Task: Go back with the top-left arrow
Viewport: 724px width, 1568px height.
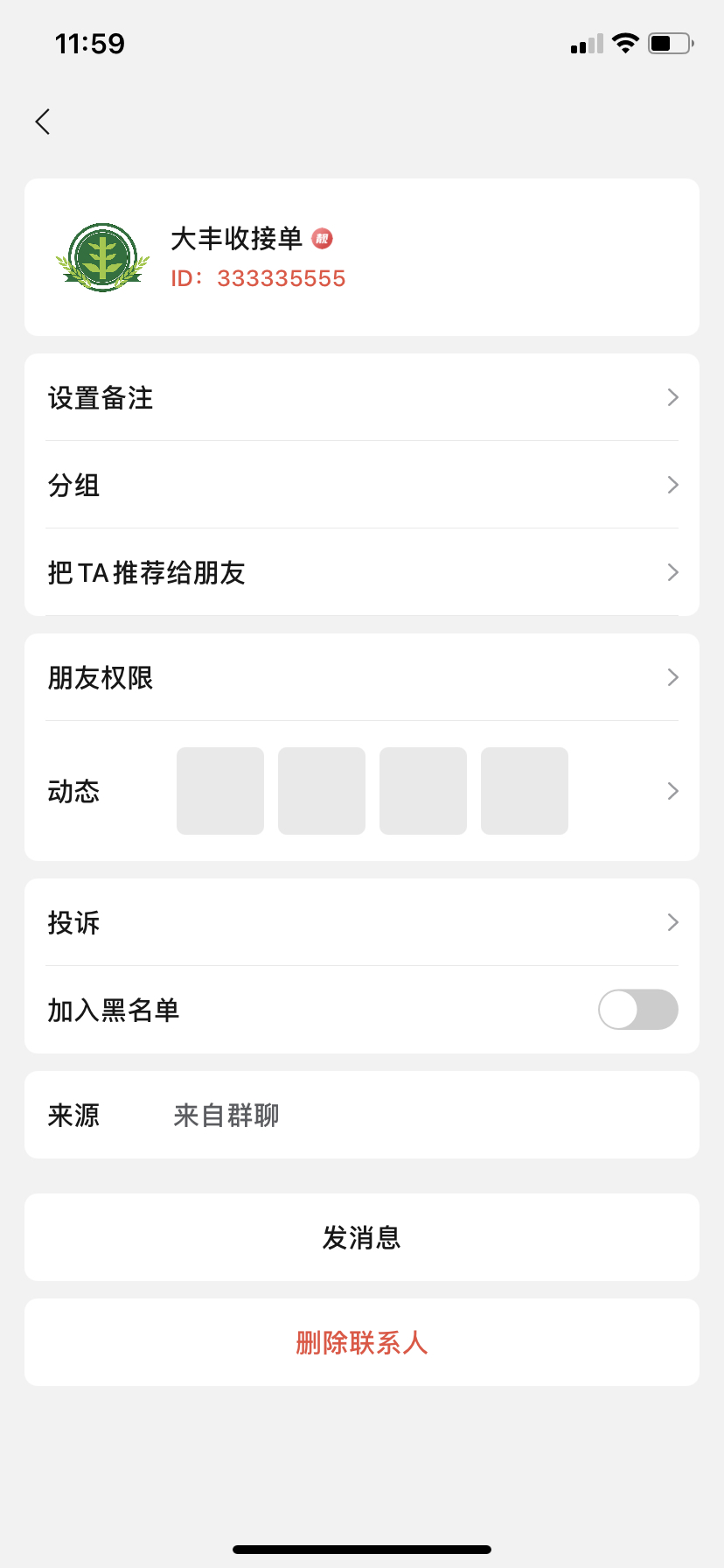Action: point(43,122)
